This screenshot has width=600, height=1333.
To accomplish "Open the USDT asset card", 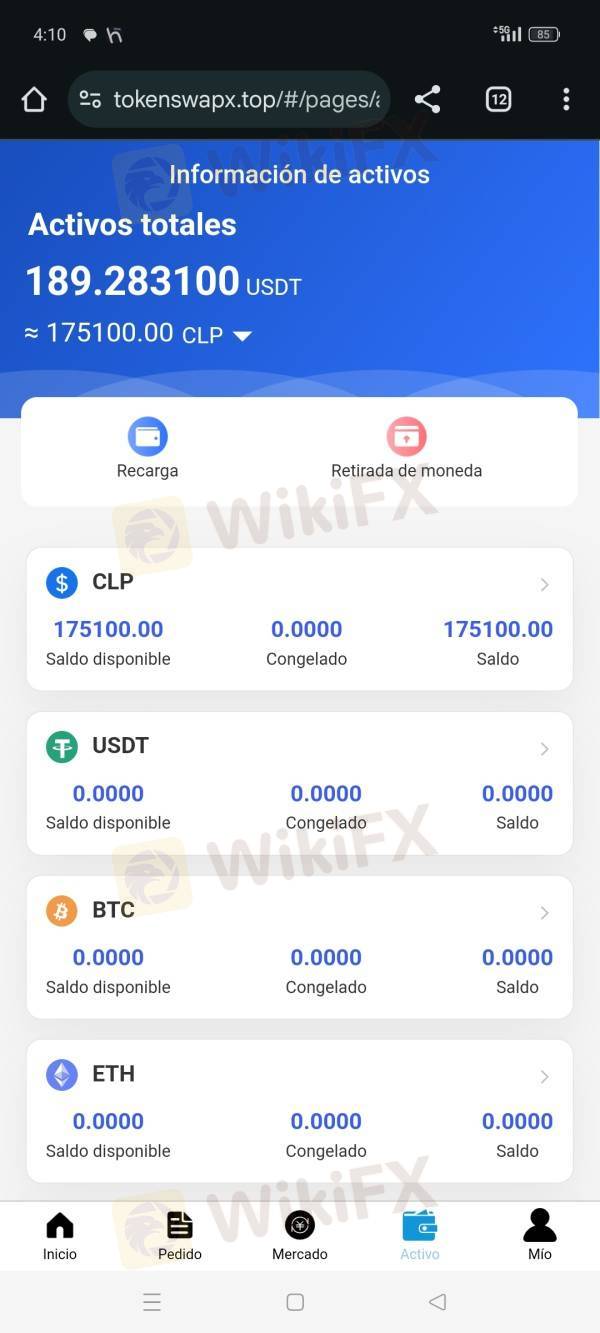I will click(x=300, y=783).
